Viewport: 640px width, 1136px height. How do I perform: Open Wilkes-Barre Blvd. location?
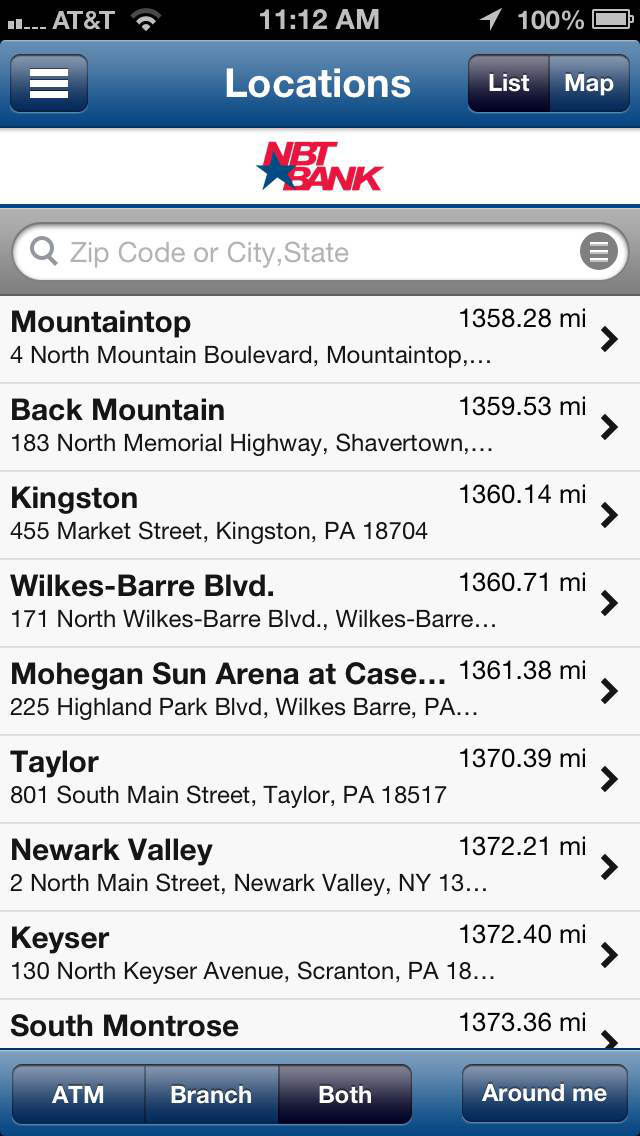(x=320, y=604)
